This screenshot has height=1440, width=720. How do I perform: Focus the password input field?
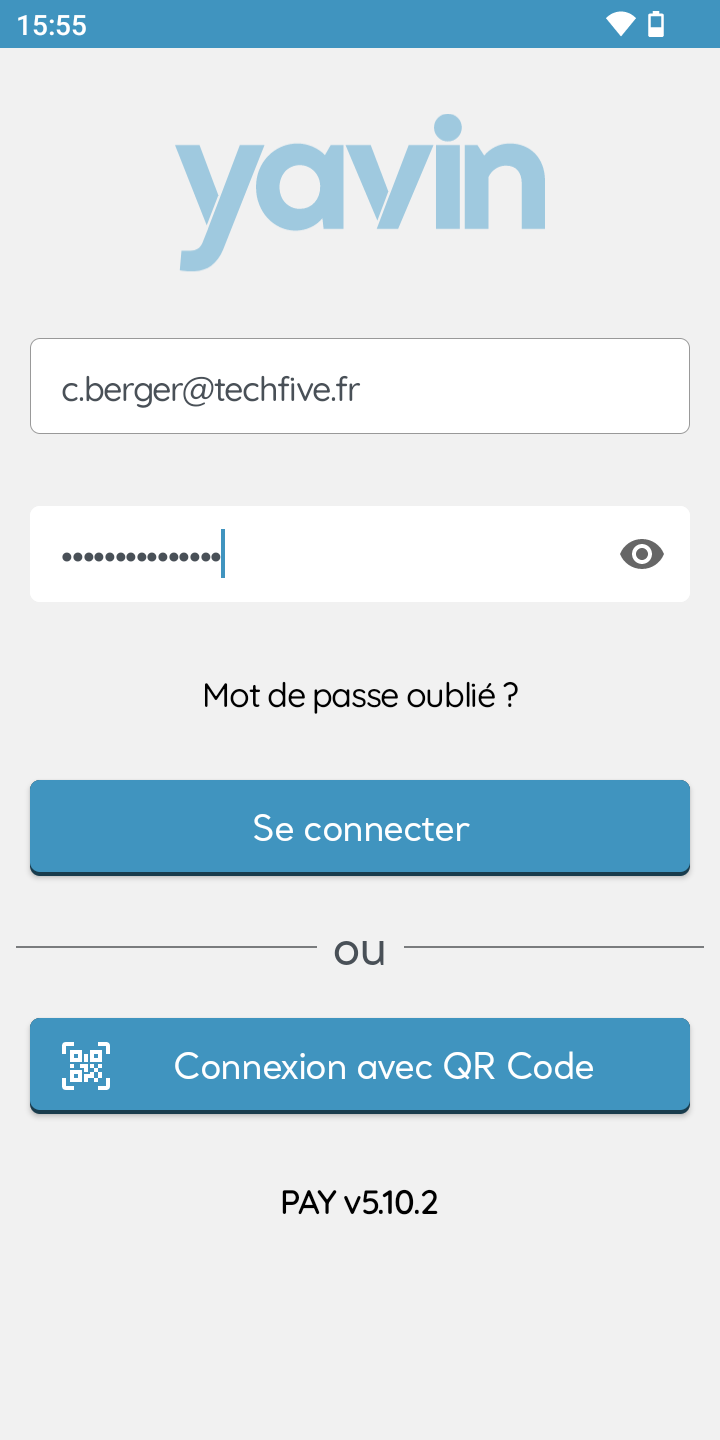(320, 554)
